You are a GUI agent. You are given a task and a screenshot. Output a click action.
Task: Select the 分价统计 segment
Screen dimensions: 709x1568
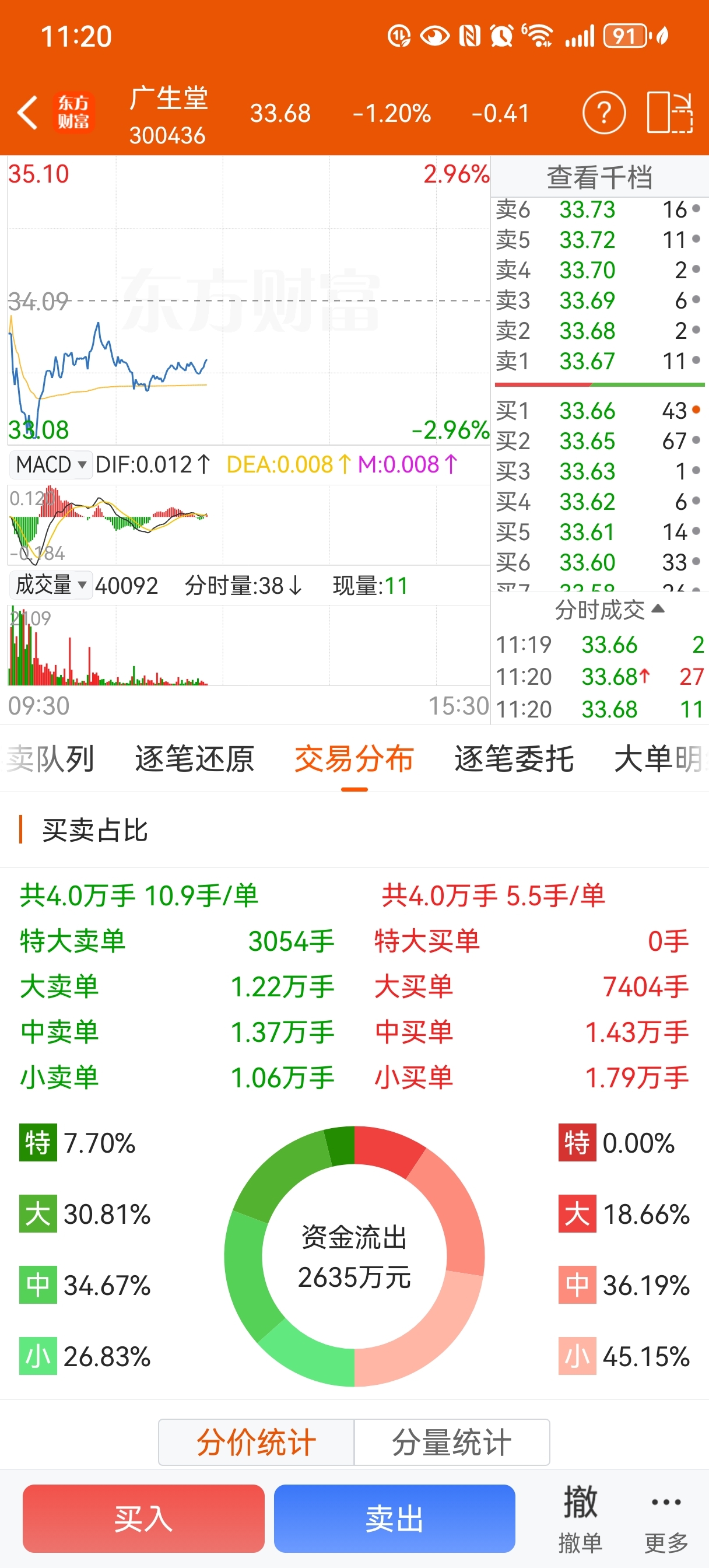click(256, 1443)
